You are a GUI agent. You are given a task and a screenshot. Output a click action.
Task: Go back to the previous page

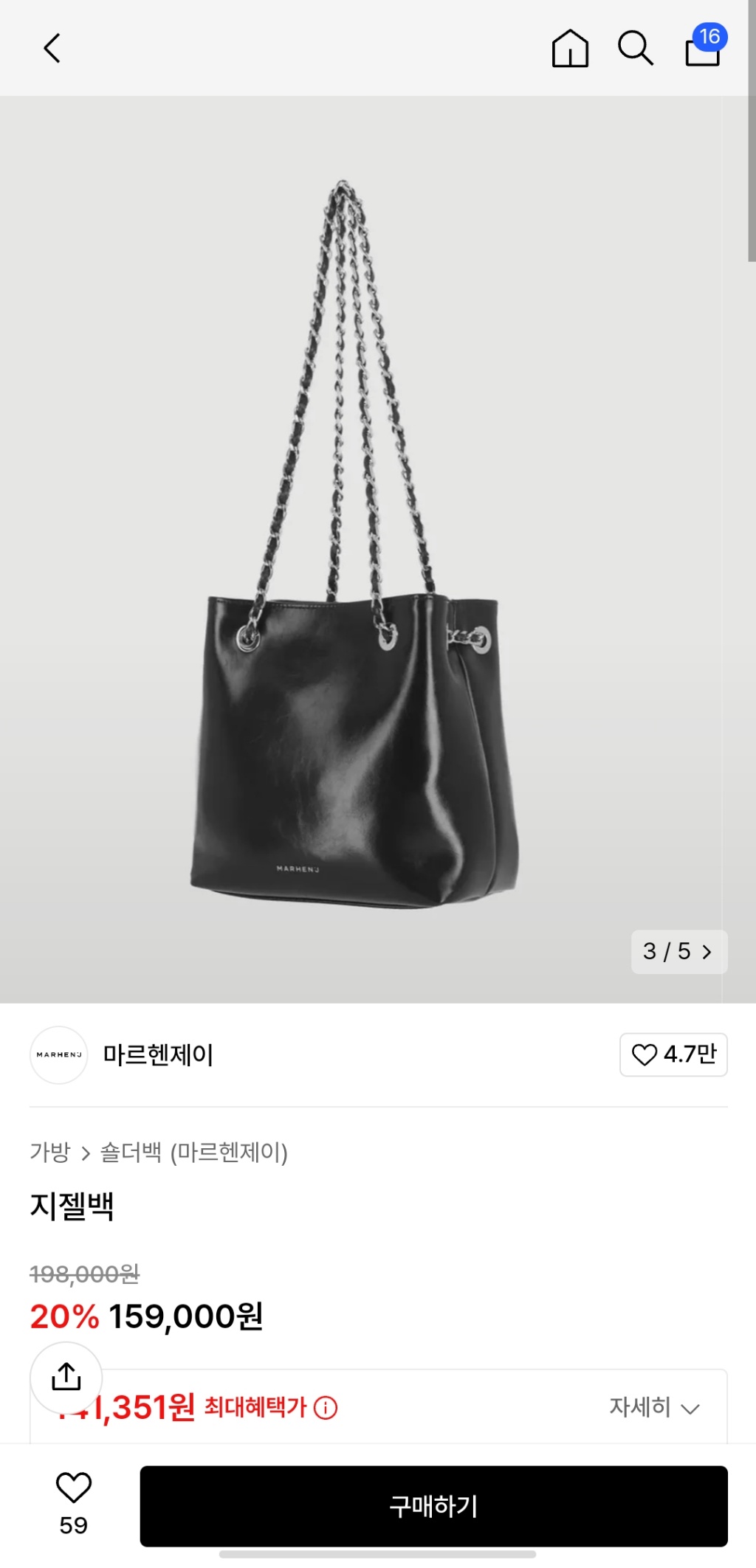click(52, 49)
